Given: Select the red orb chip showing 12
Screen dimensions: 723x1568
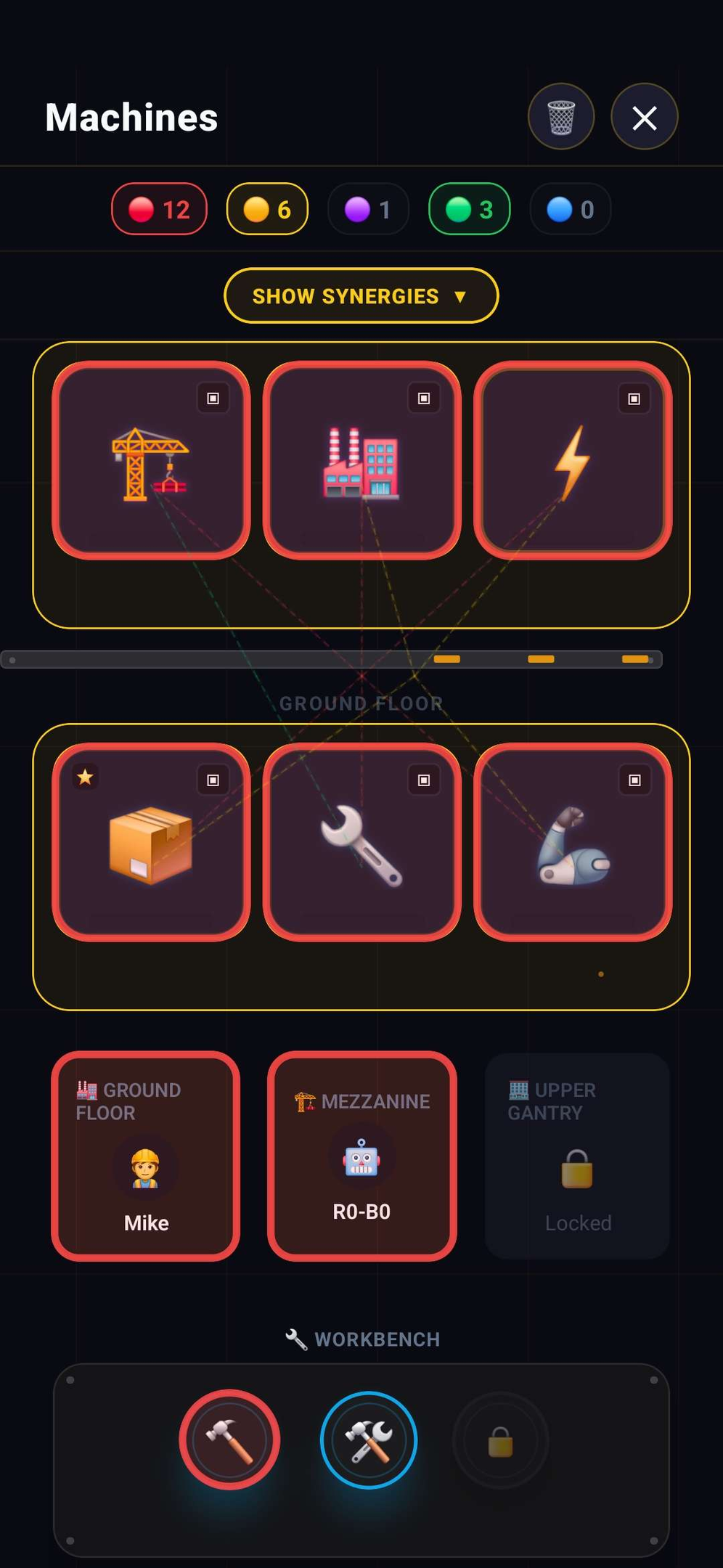Looking at the screenshot, I should 159,209.
